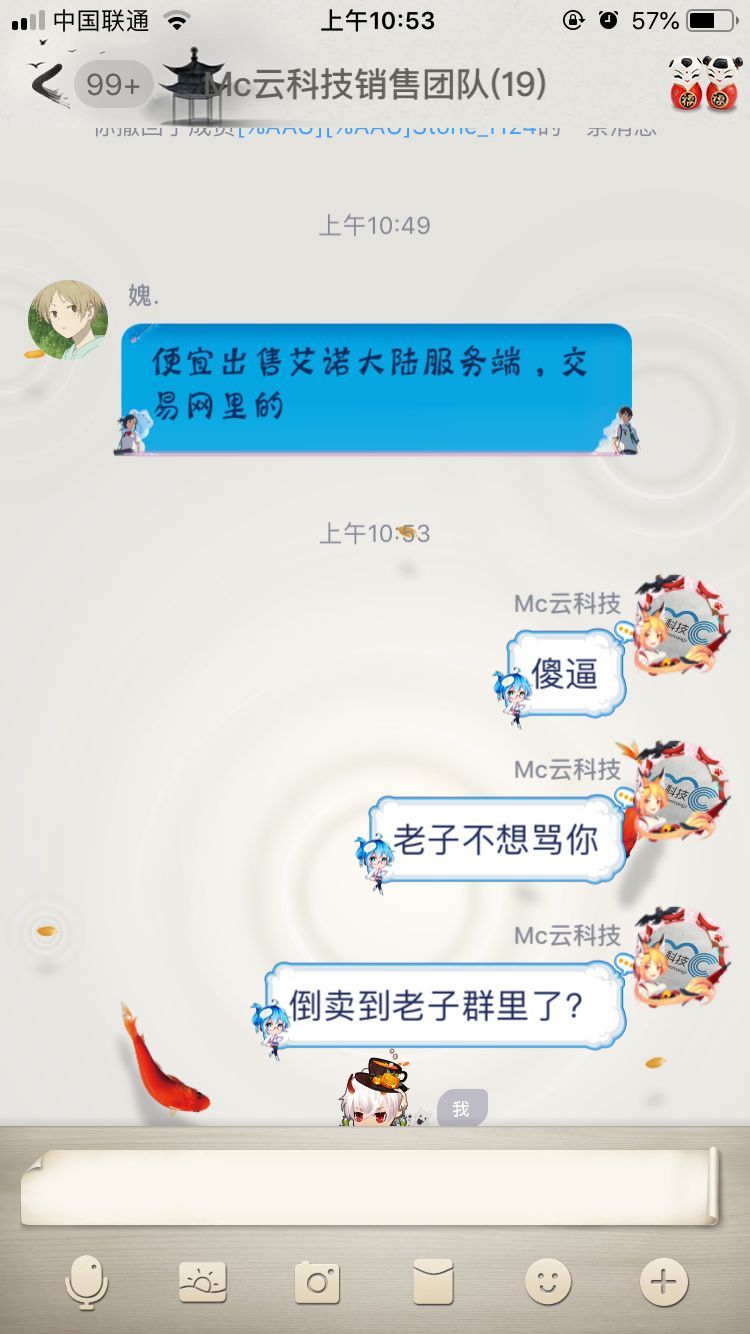Go back to the message list
The image size is (750, 1334).
[48, 84]
